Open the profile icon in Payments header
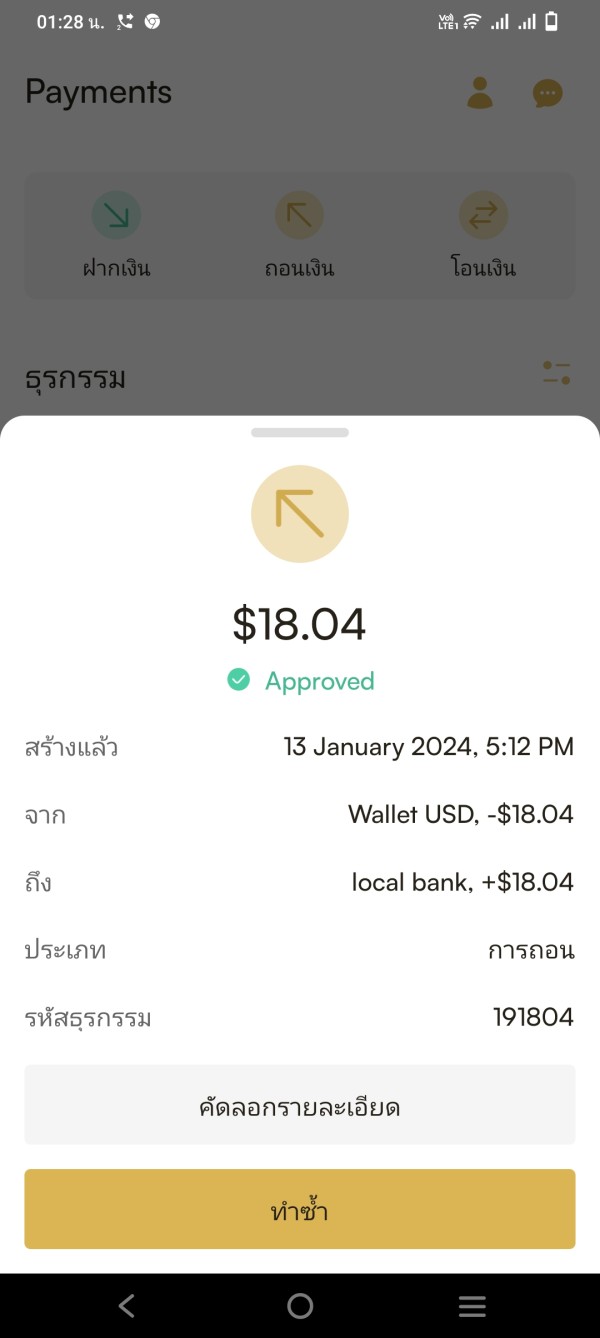This screenshot has height=1338, width=600. point(480,93)
